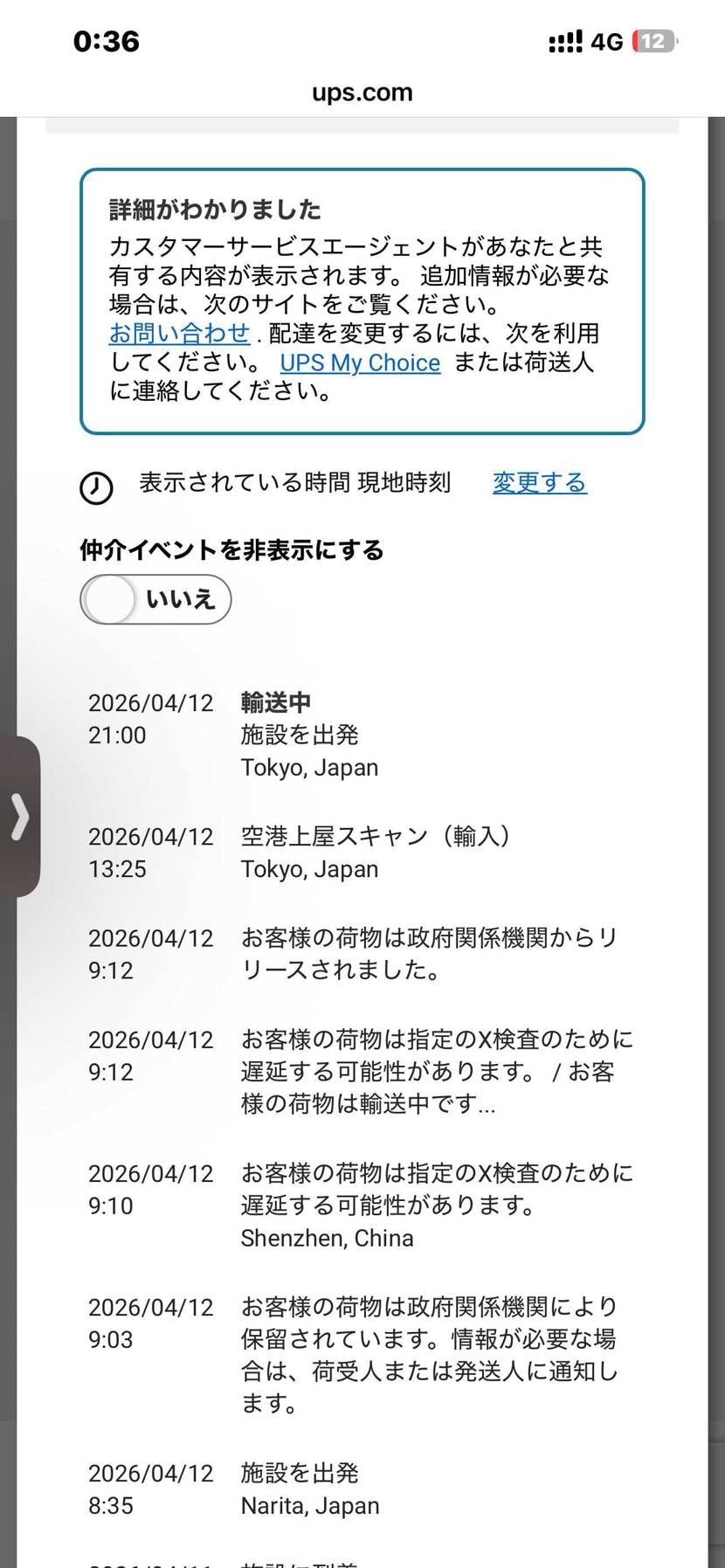Tap the clock showing 0:36

[105, 41]
